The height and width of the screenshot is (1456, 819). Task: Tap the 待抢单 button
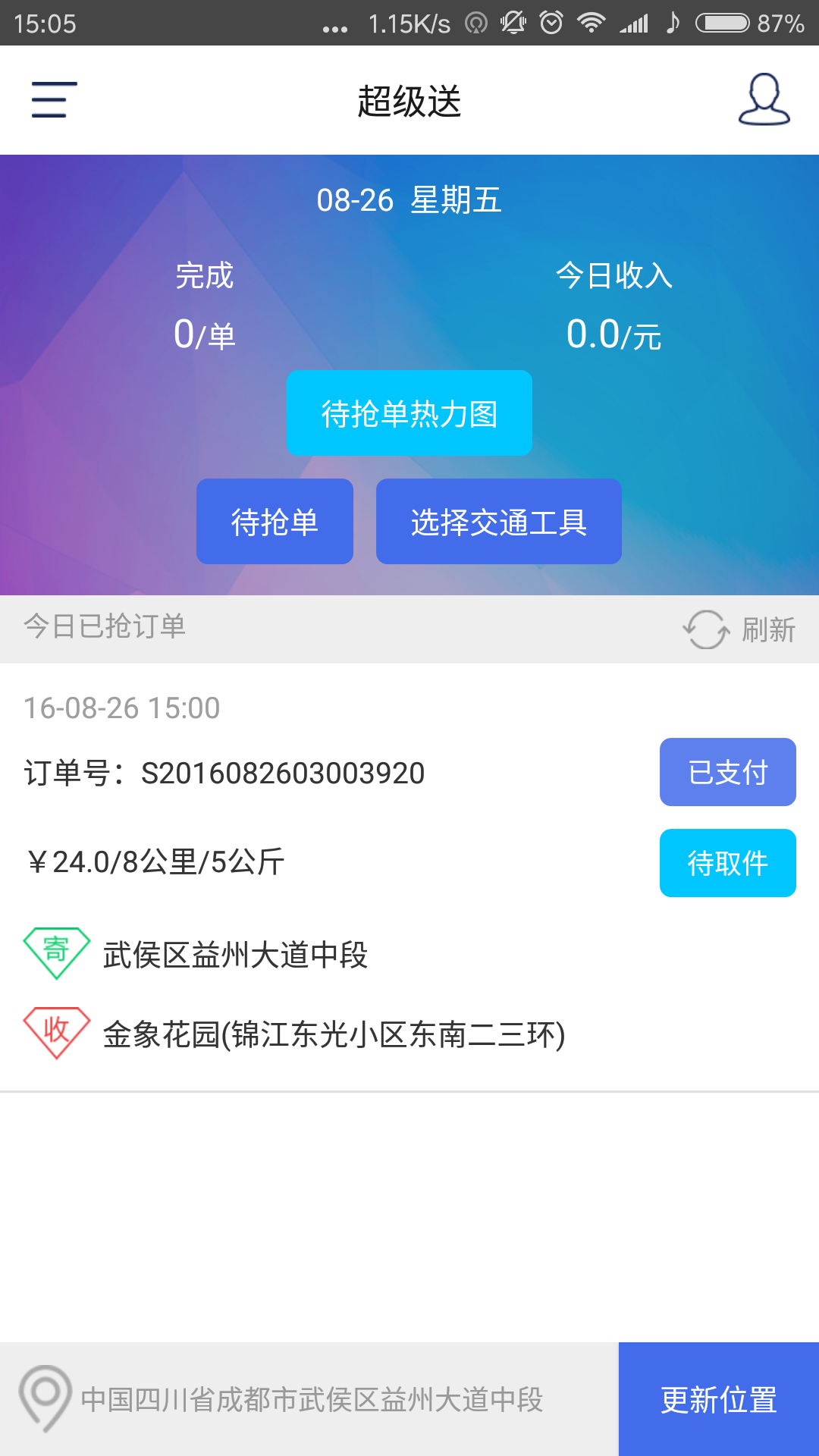pos(275,522)
